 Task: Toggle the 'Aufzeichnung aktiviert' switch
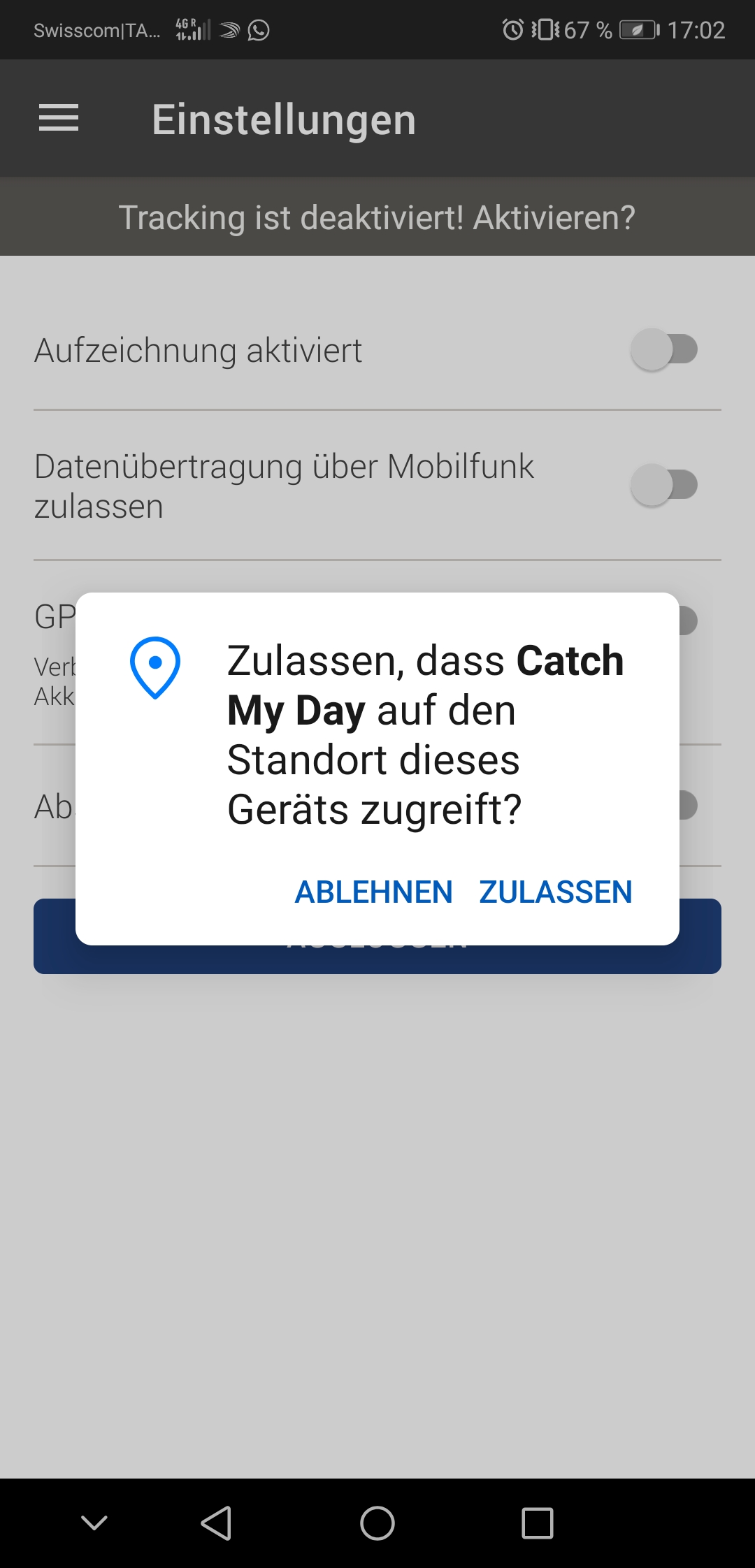tap(664, 349)
